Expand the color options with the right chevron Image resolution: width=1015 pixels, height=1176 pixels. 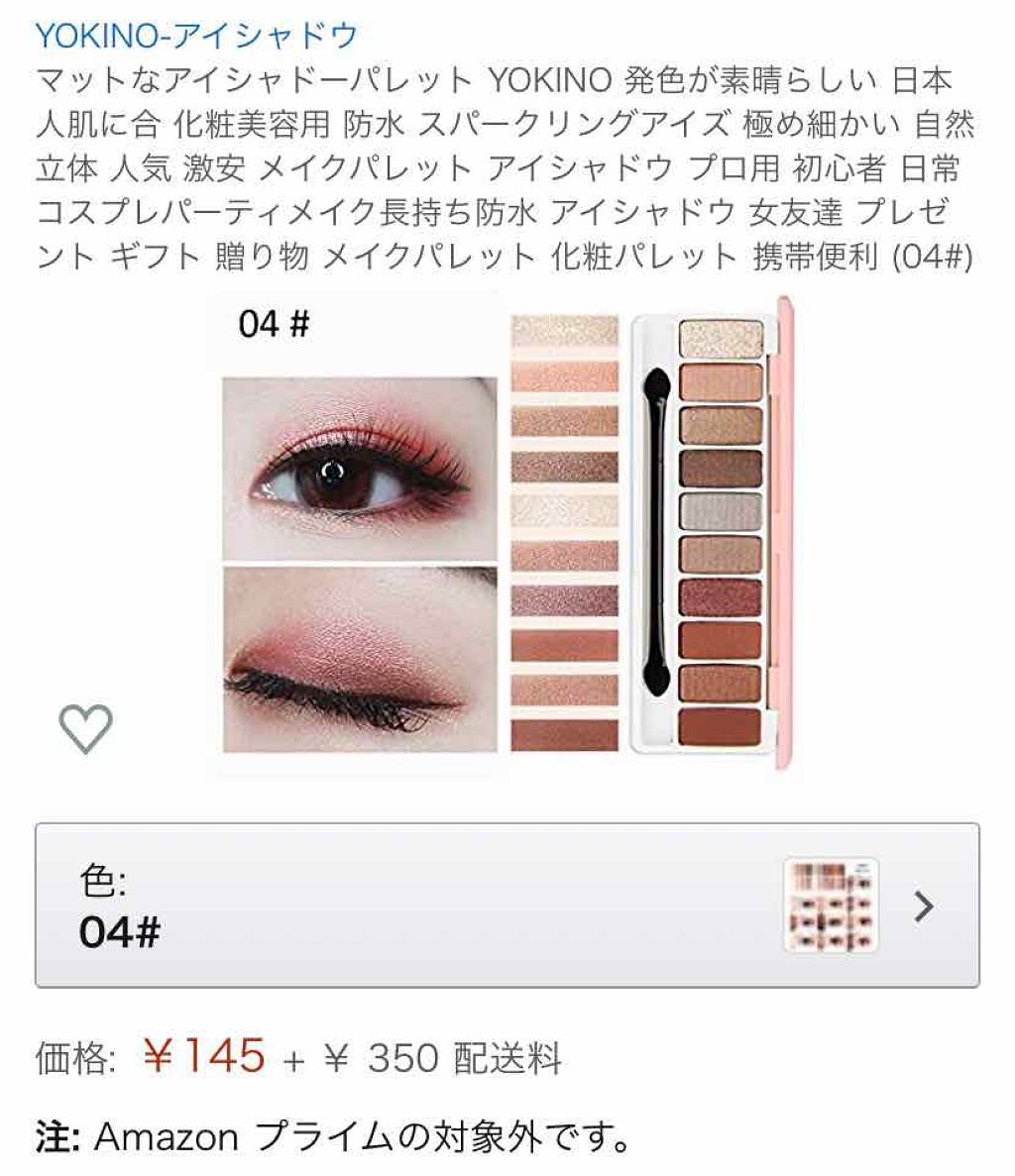click(x=926, y=907)
